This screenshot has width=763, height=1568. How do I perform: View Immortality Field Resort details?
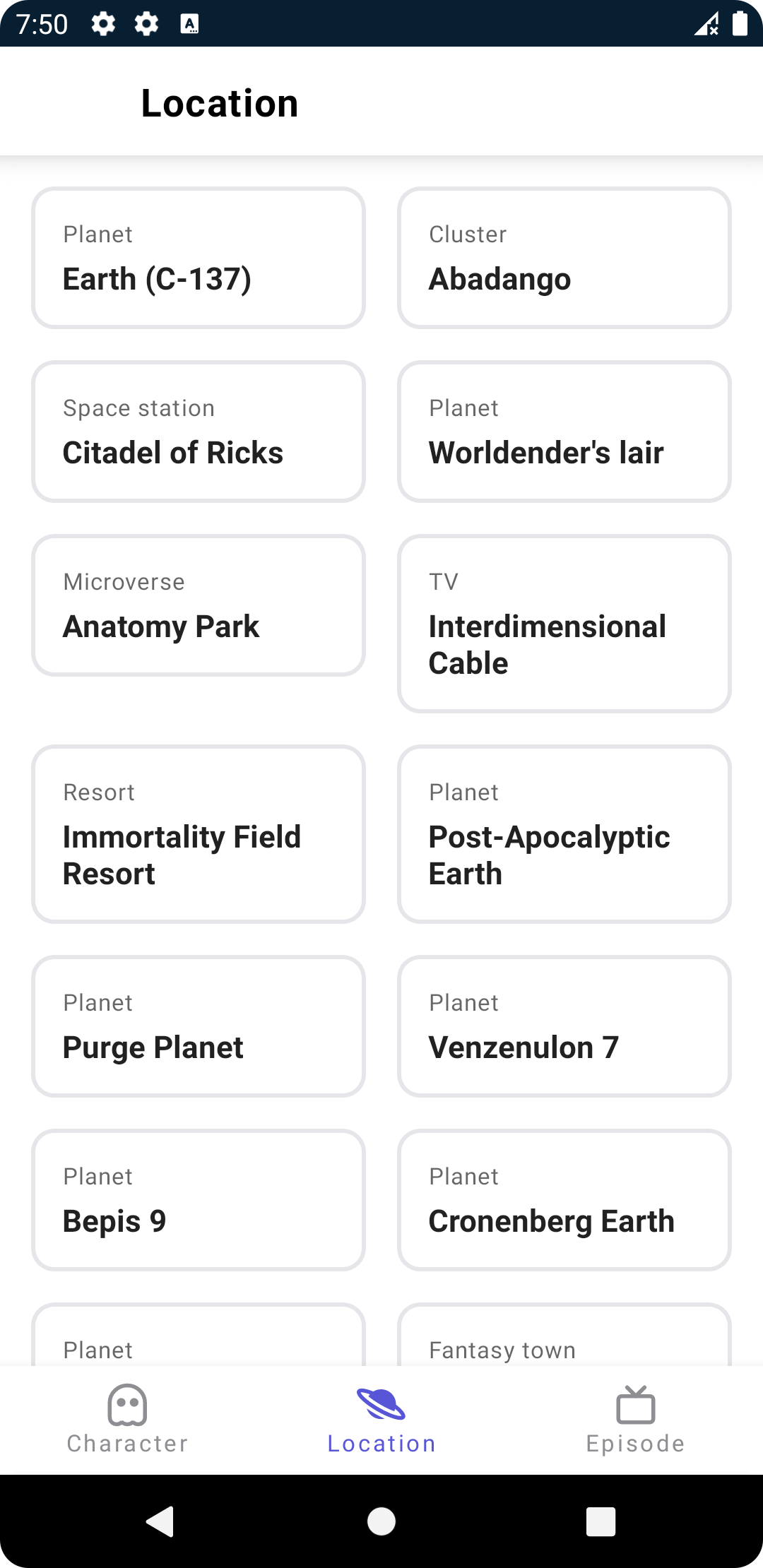click(199, 834)
